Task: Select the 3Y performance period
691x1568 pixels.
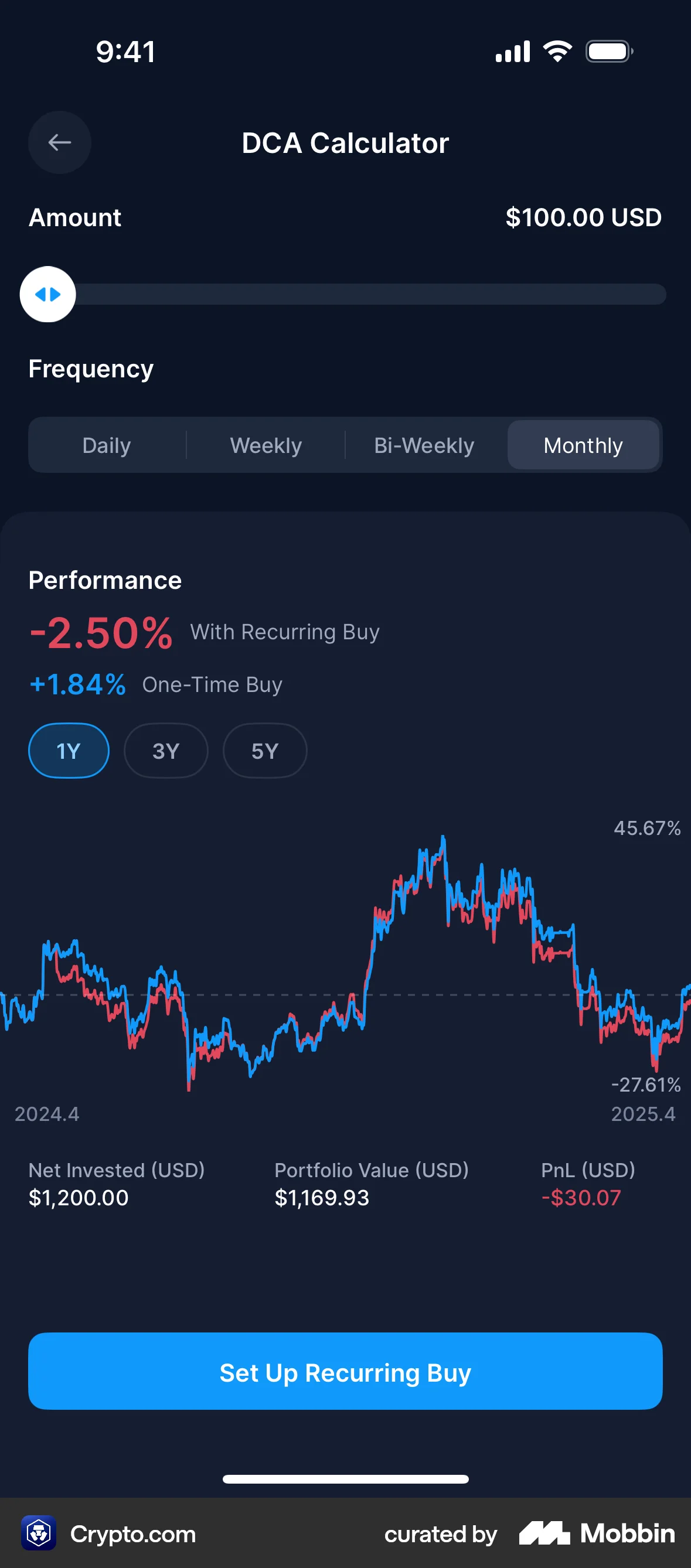Action: (x=166, y=751)
